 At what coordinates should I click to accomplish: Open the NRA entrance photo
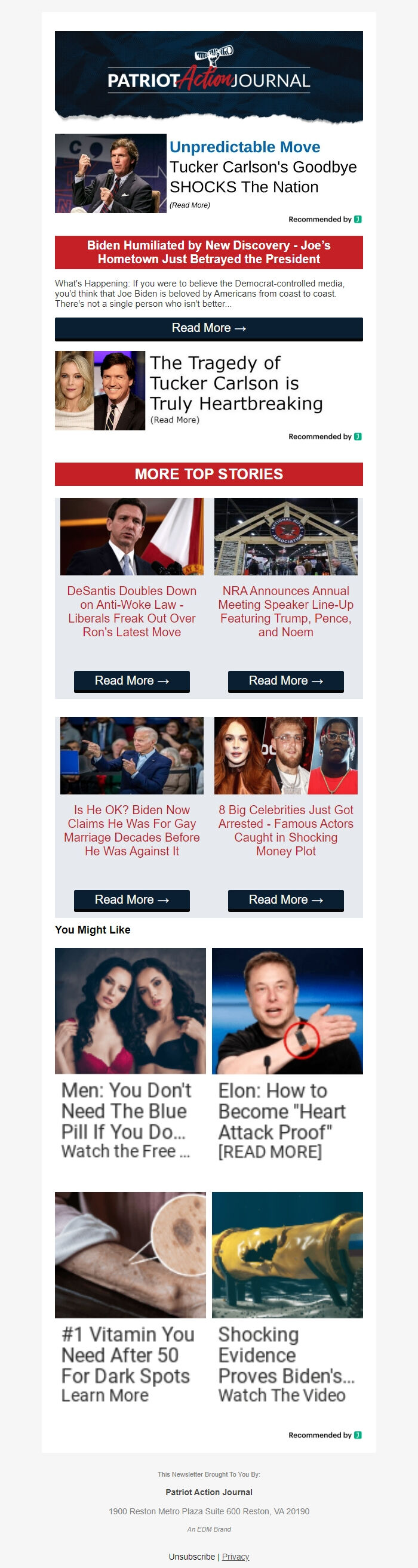pyautogui.click(x=286, y=536)
